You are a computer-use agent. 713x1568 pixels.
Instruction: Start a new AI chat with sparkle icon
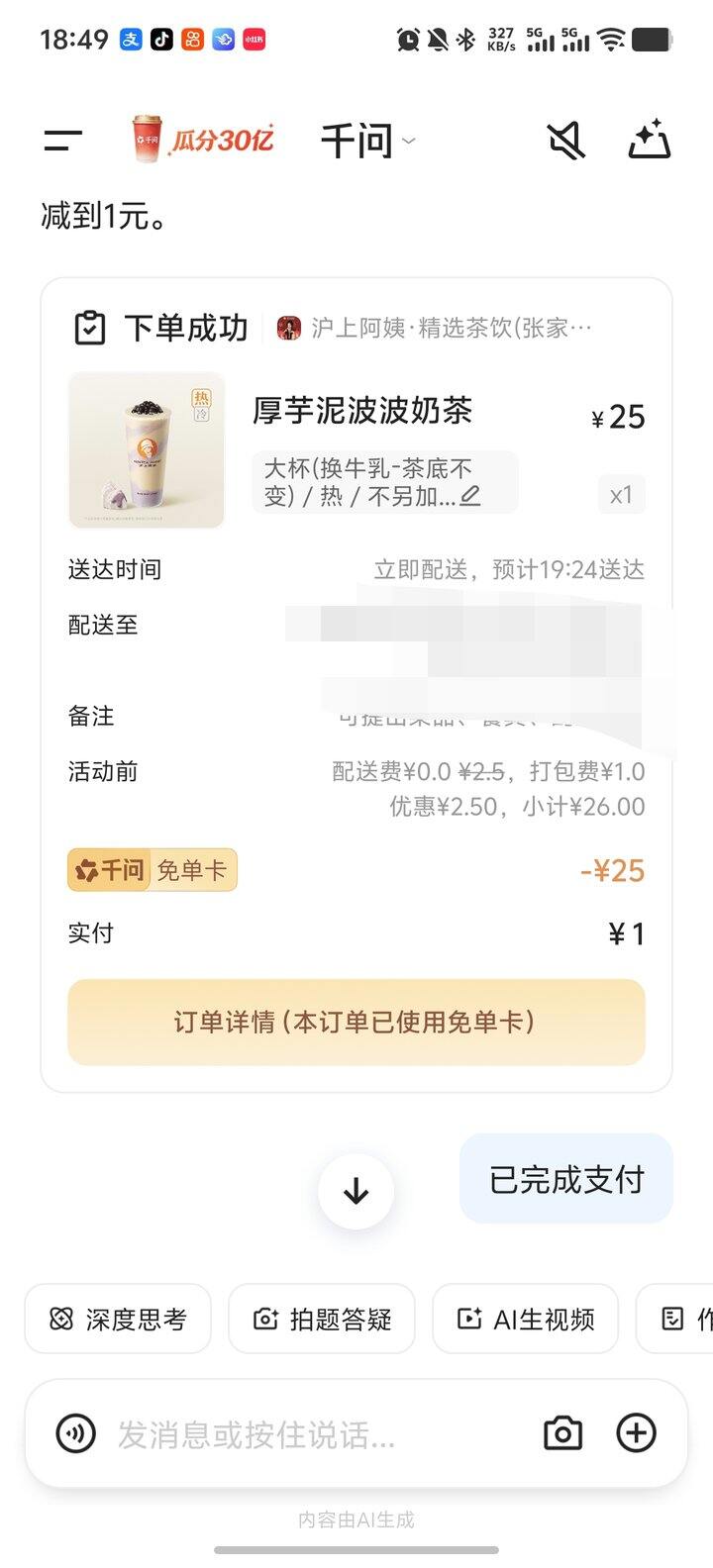pyautogui.click(x=649, y=140)
